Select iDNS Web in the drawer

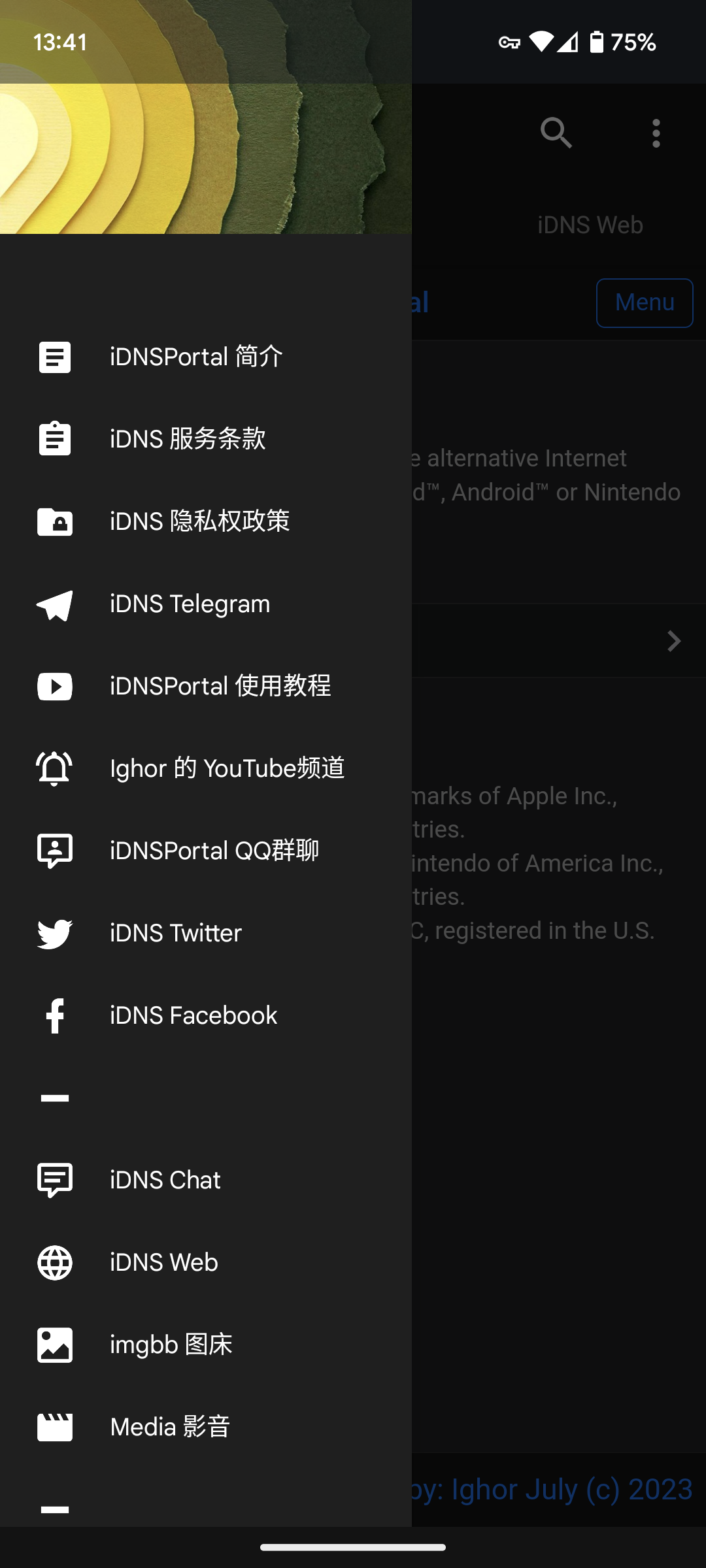pos(163,1262)
